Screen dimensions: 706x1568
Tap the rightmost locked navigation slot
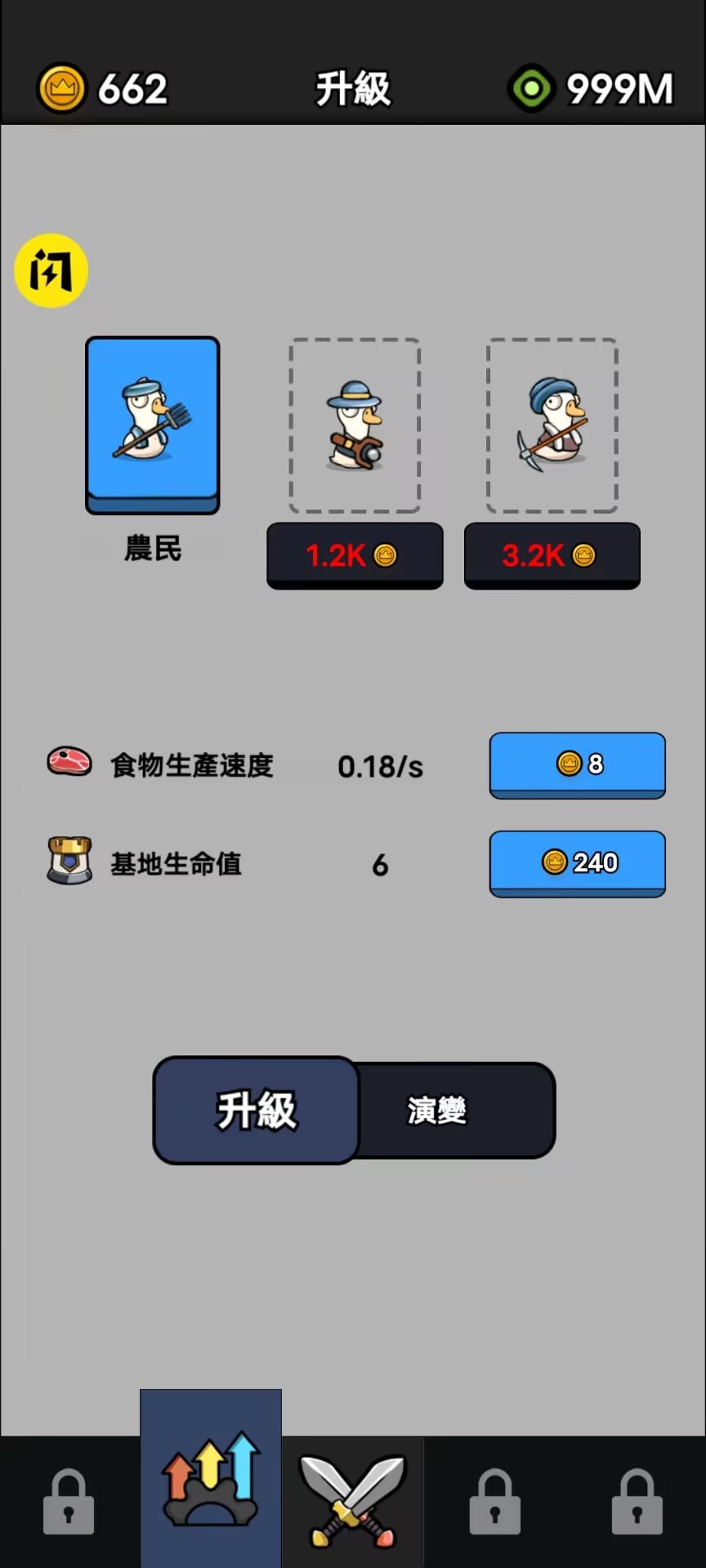(636, 1503)
